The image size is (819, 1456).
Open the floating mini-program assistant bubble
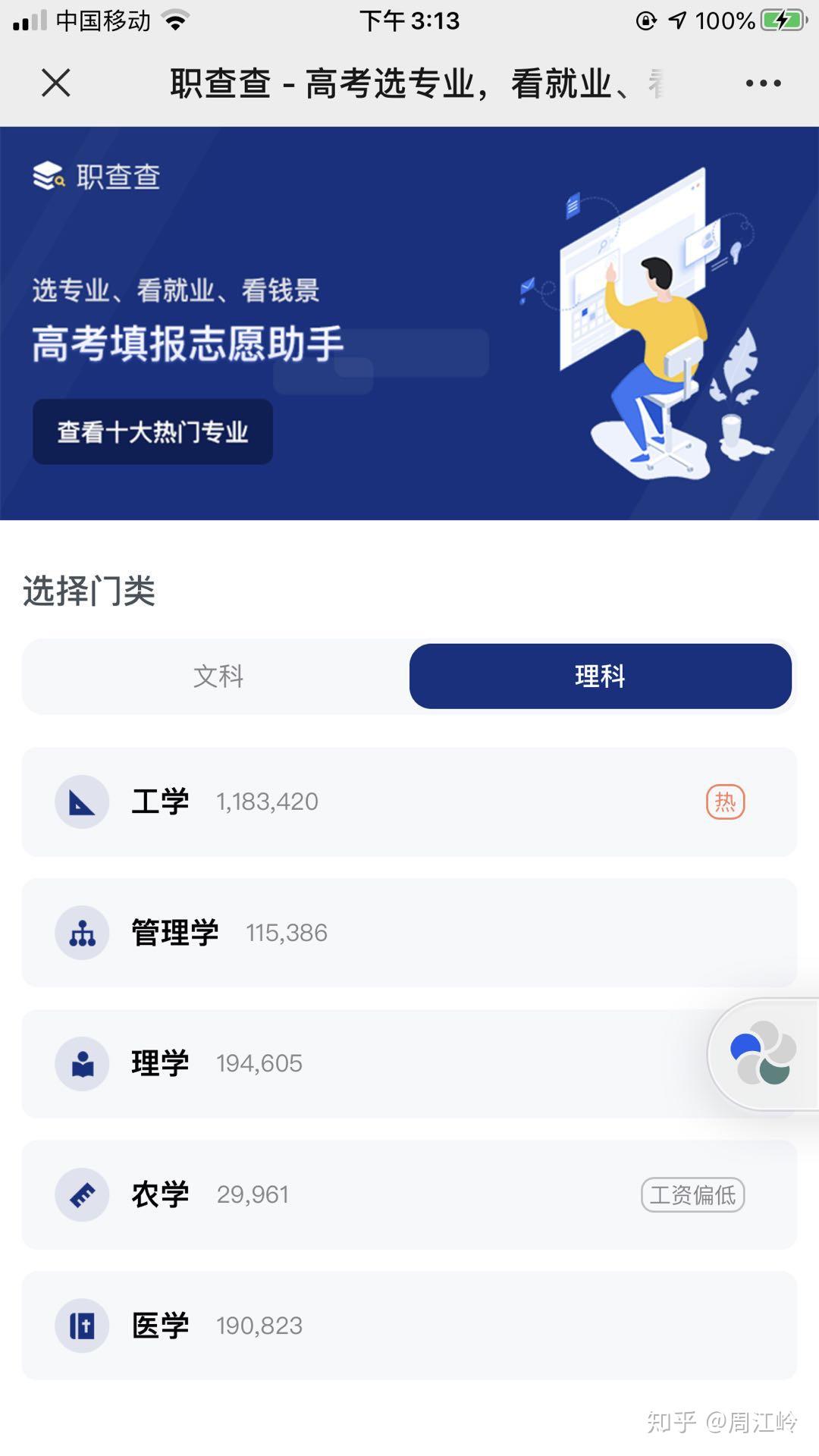[762, 1054]
